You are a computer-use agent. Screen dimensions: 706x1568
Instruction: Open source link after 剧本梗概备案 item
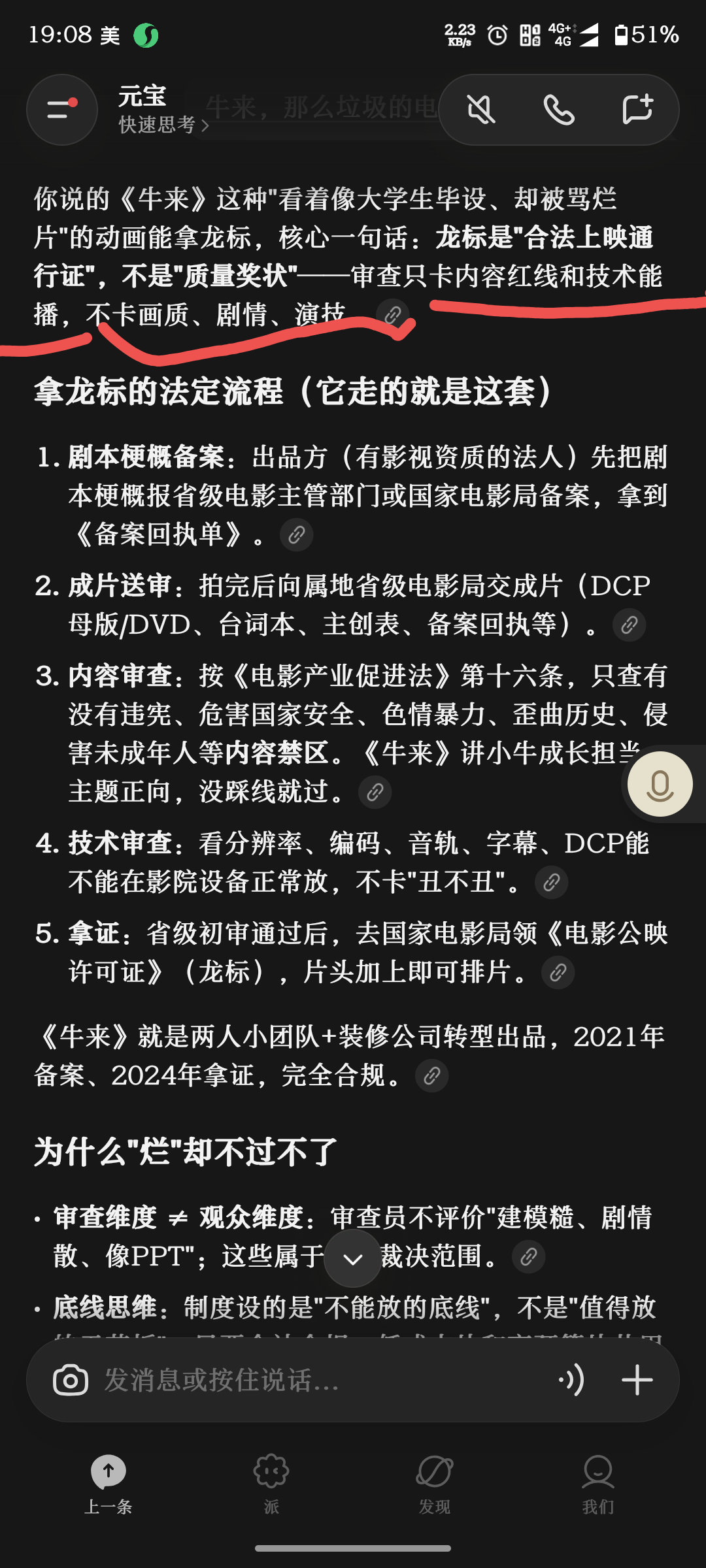(296, 535)
